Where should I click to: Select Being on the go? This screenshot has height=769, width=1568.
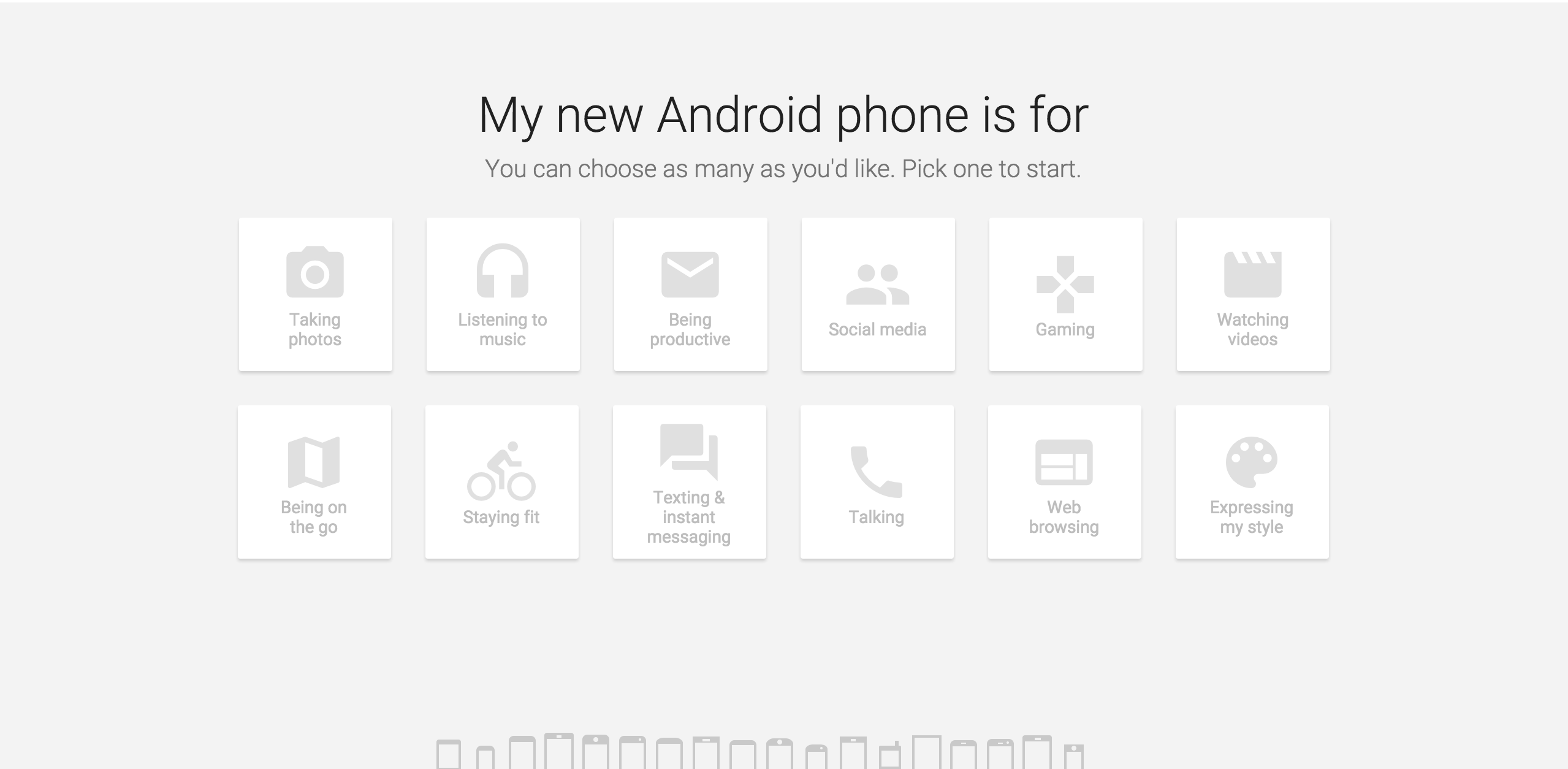[x=314, y=482]
